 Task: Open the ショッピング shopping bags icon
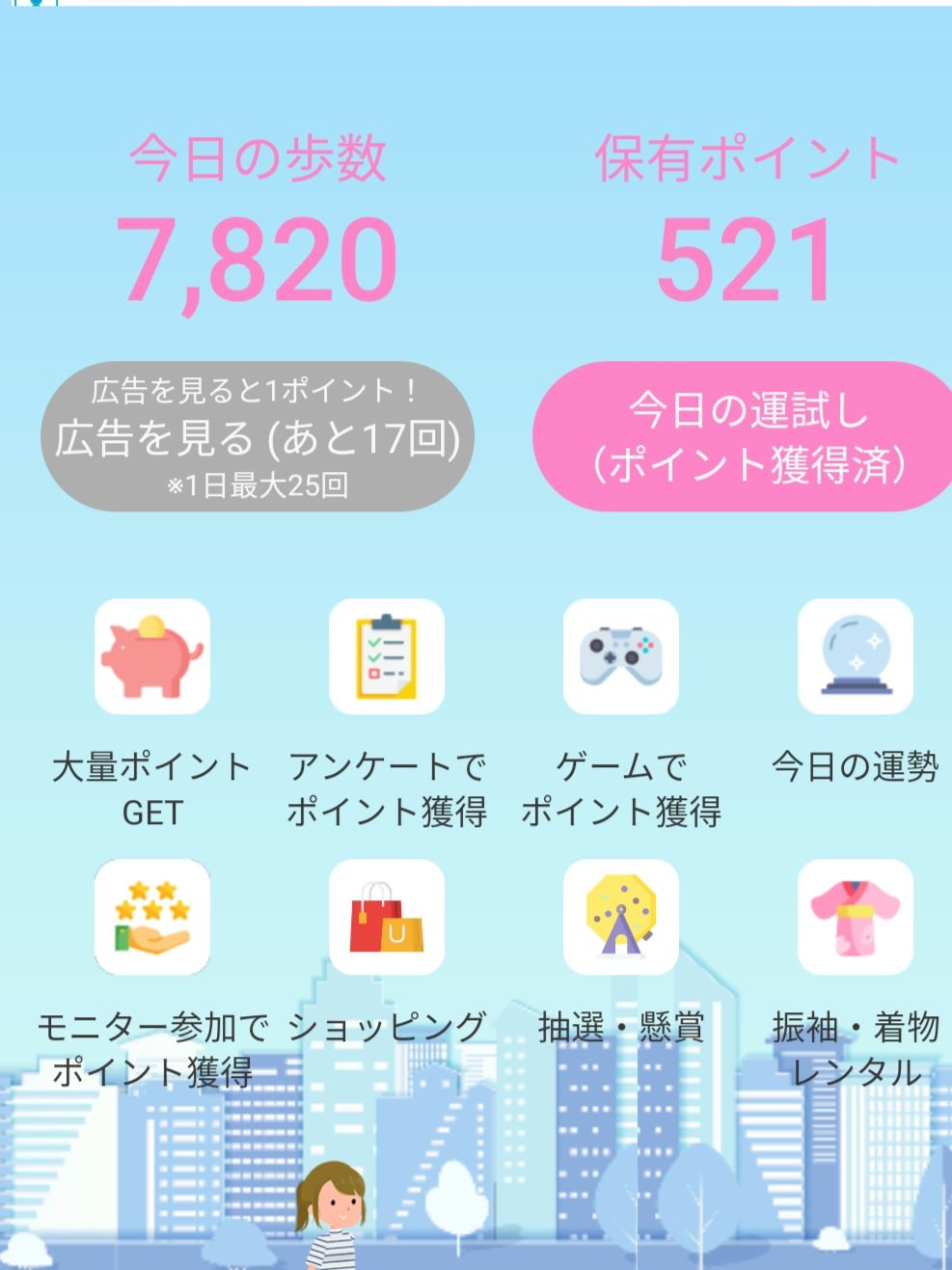[x=387, y=917]
